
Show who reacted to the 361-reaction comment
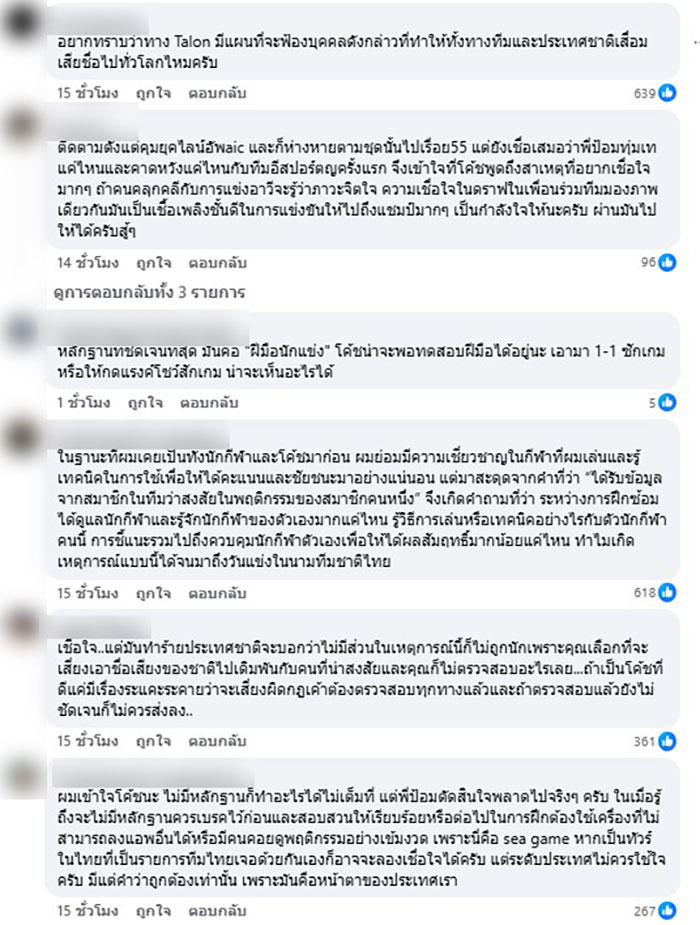656,741
